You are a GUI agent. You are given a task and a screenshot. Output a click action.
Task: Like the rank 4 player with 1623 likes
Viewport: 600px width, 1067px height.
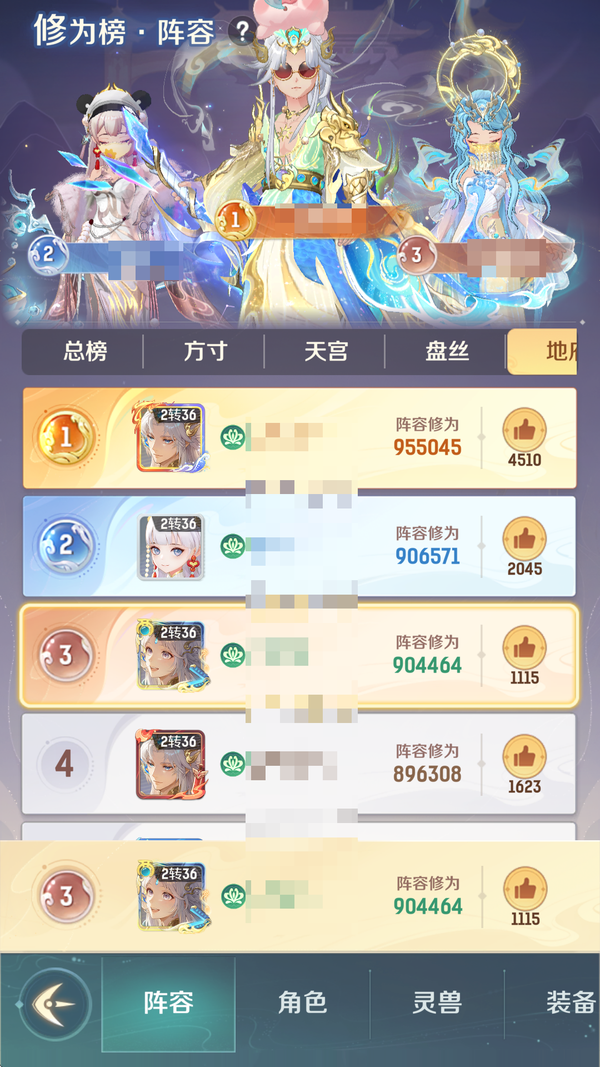click(x=524, y=756)
